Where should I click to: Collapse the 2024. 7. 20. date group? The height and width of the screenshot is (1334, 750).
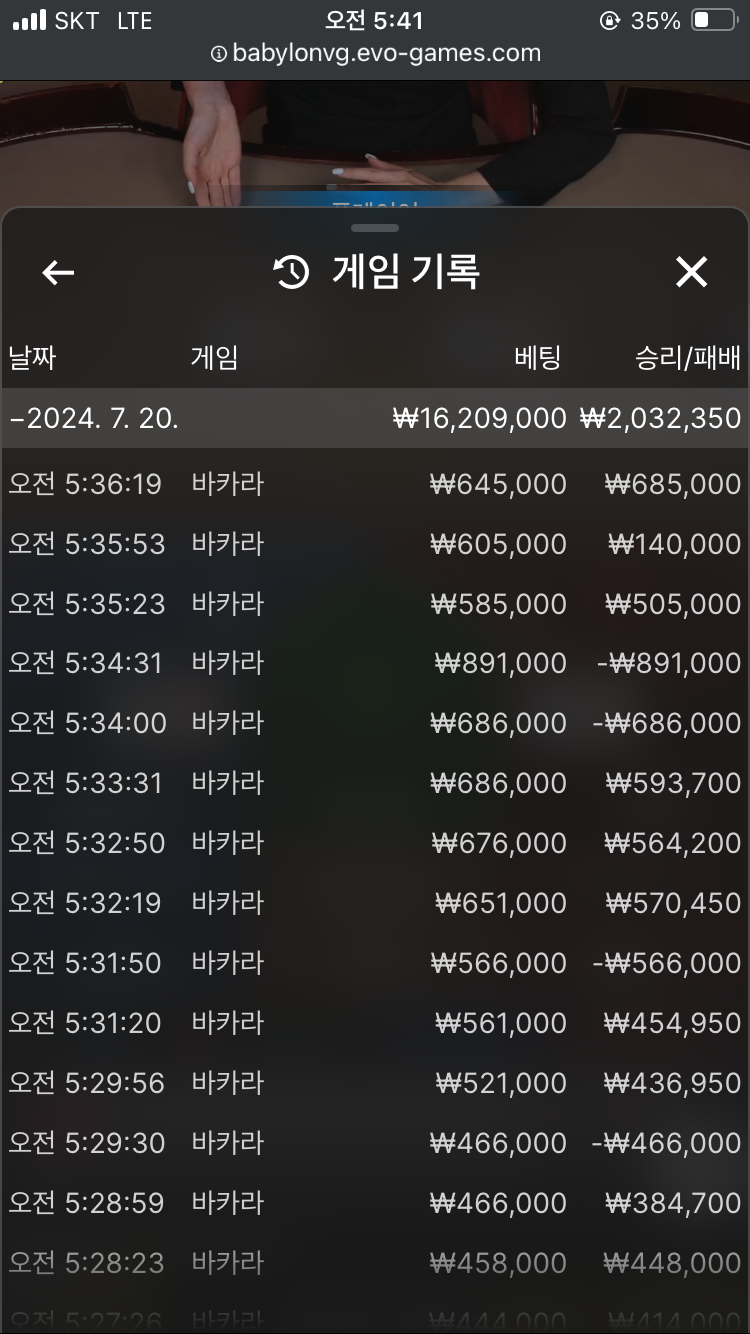[374, 418]
